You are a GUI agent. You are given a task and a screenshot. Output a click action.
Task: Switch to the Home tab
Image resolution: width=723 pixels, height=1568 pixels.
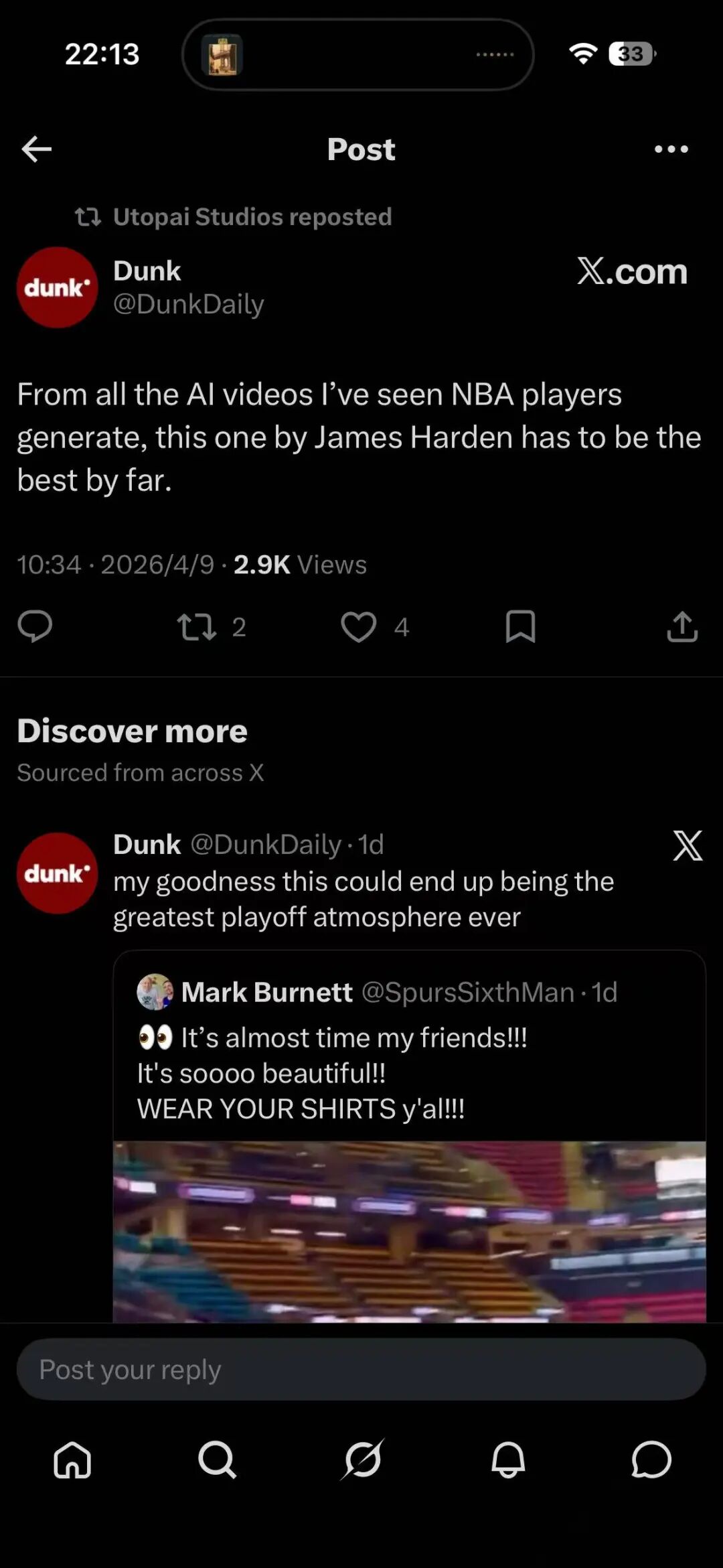point(72,1459)
